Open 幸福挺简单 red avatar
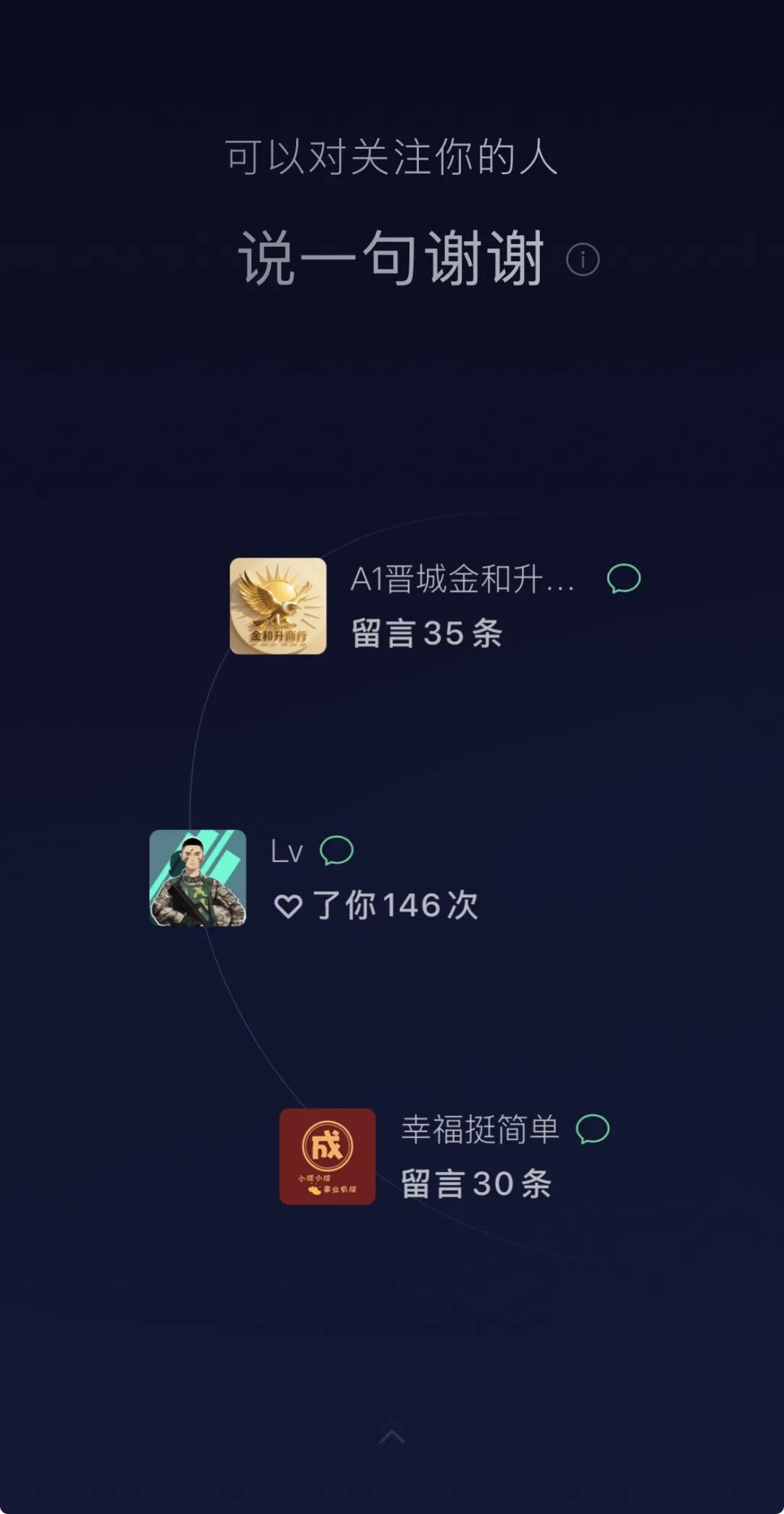Viewport: 784px width, 1514px height. 327,1156
